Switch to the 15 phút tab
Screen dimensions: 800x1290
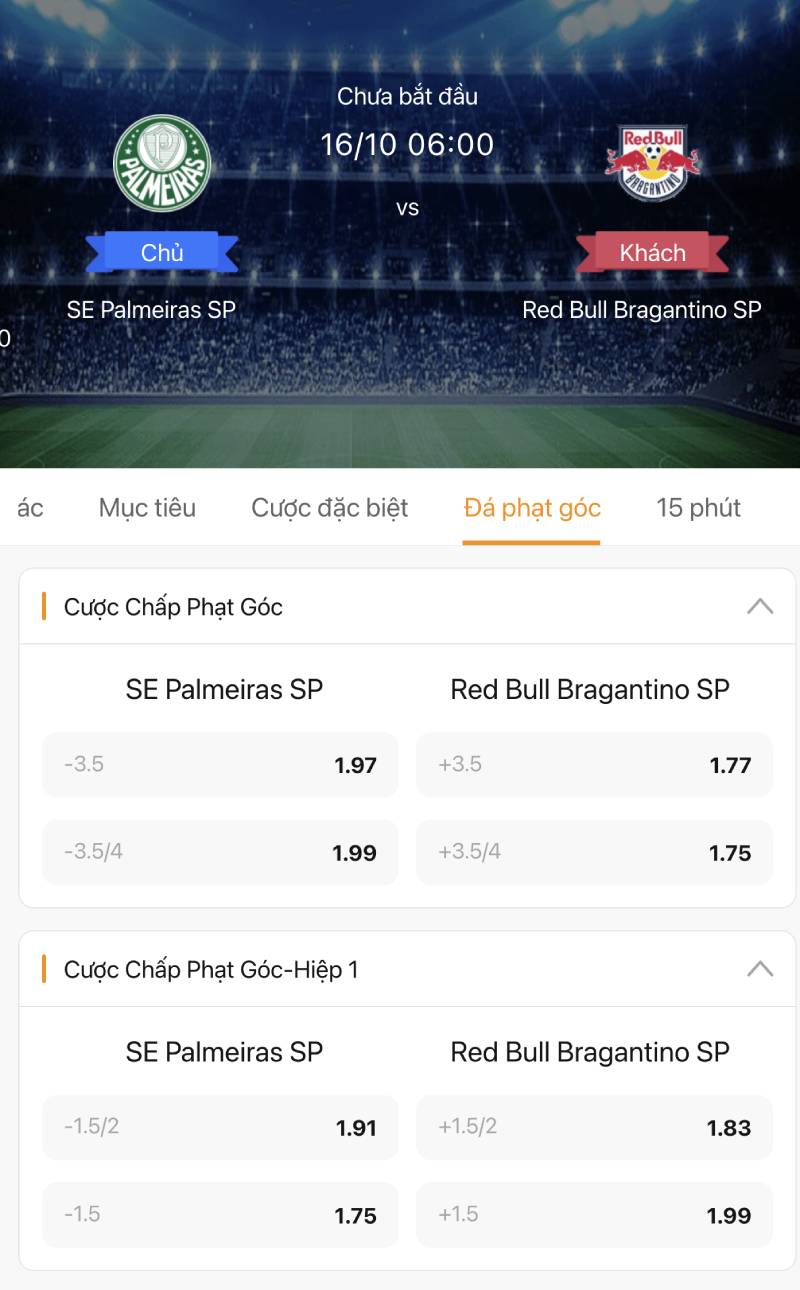pos(698,508)
